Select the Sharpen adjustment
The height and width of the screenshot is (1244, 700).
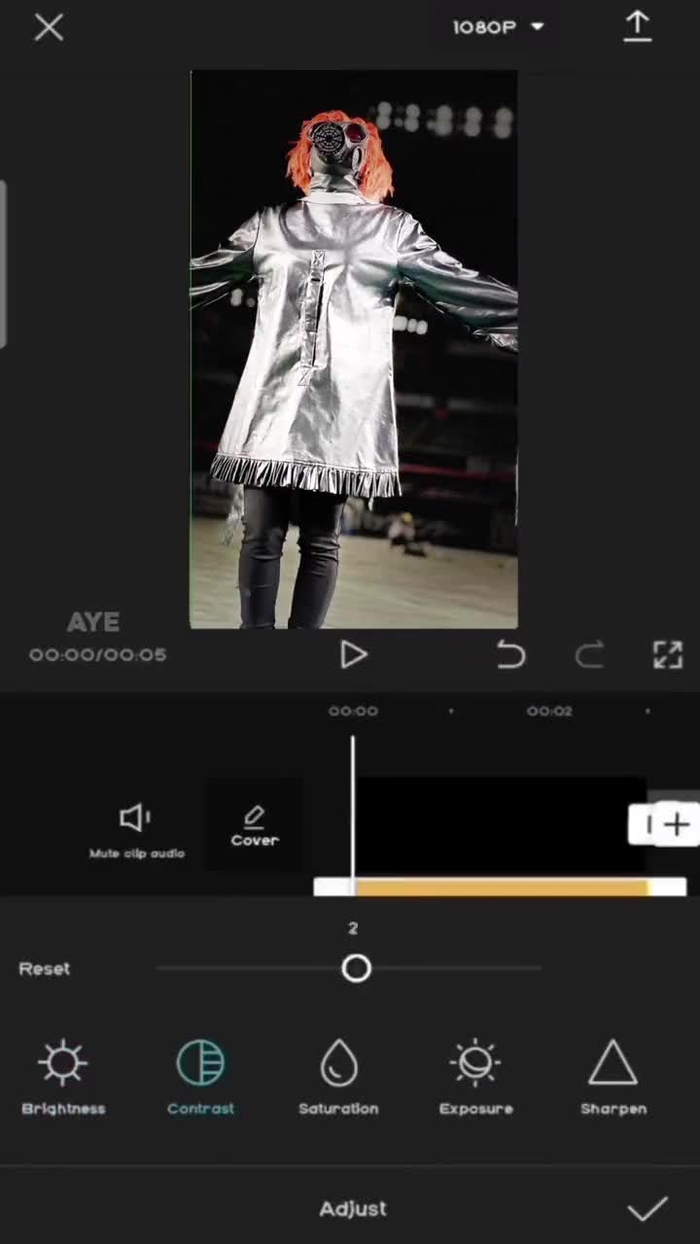[x=613, y=1076]
